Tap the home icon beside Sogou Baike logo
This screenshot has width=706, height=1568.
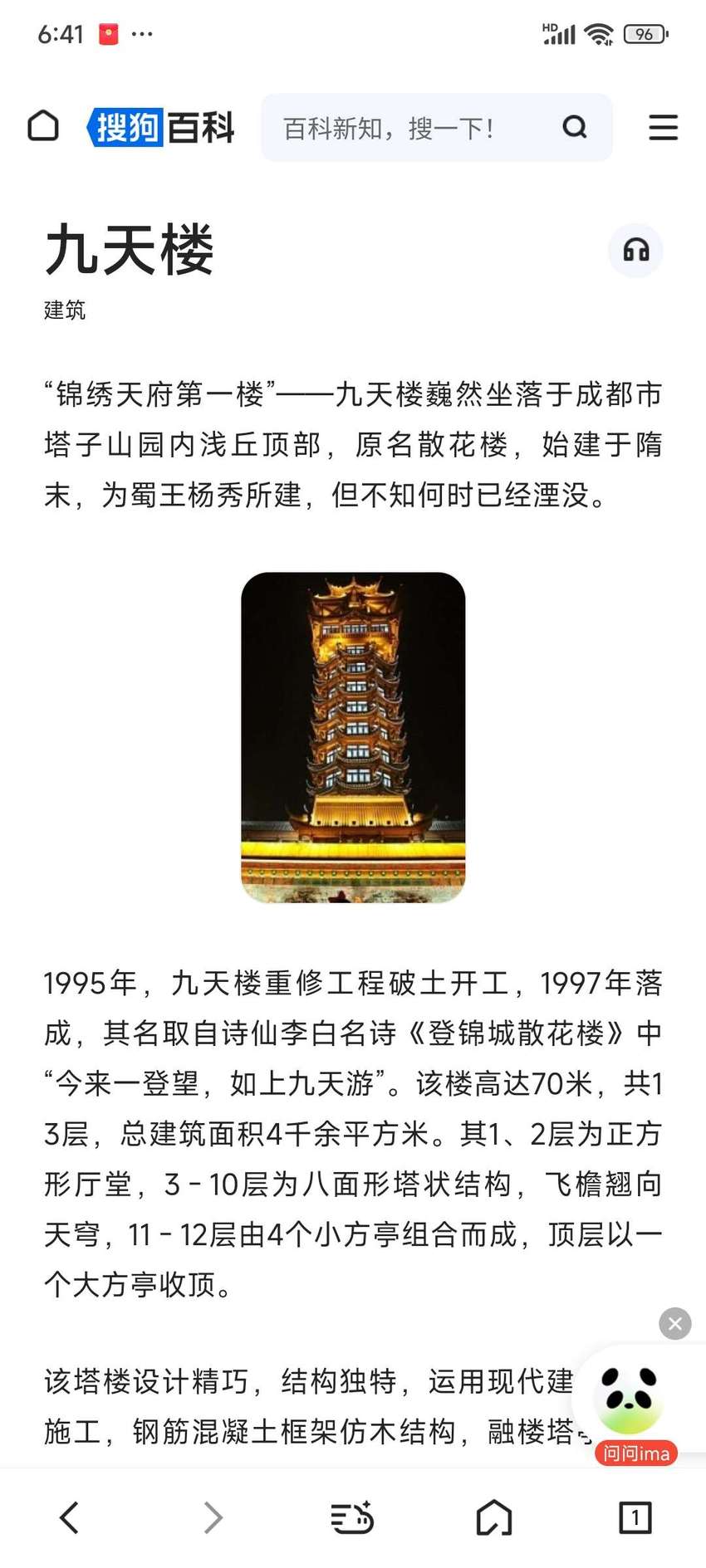[43, 126]
